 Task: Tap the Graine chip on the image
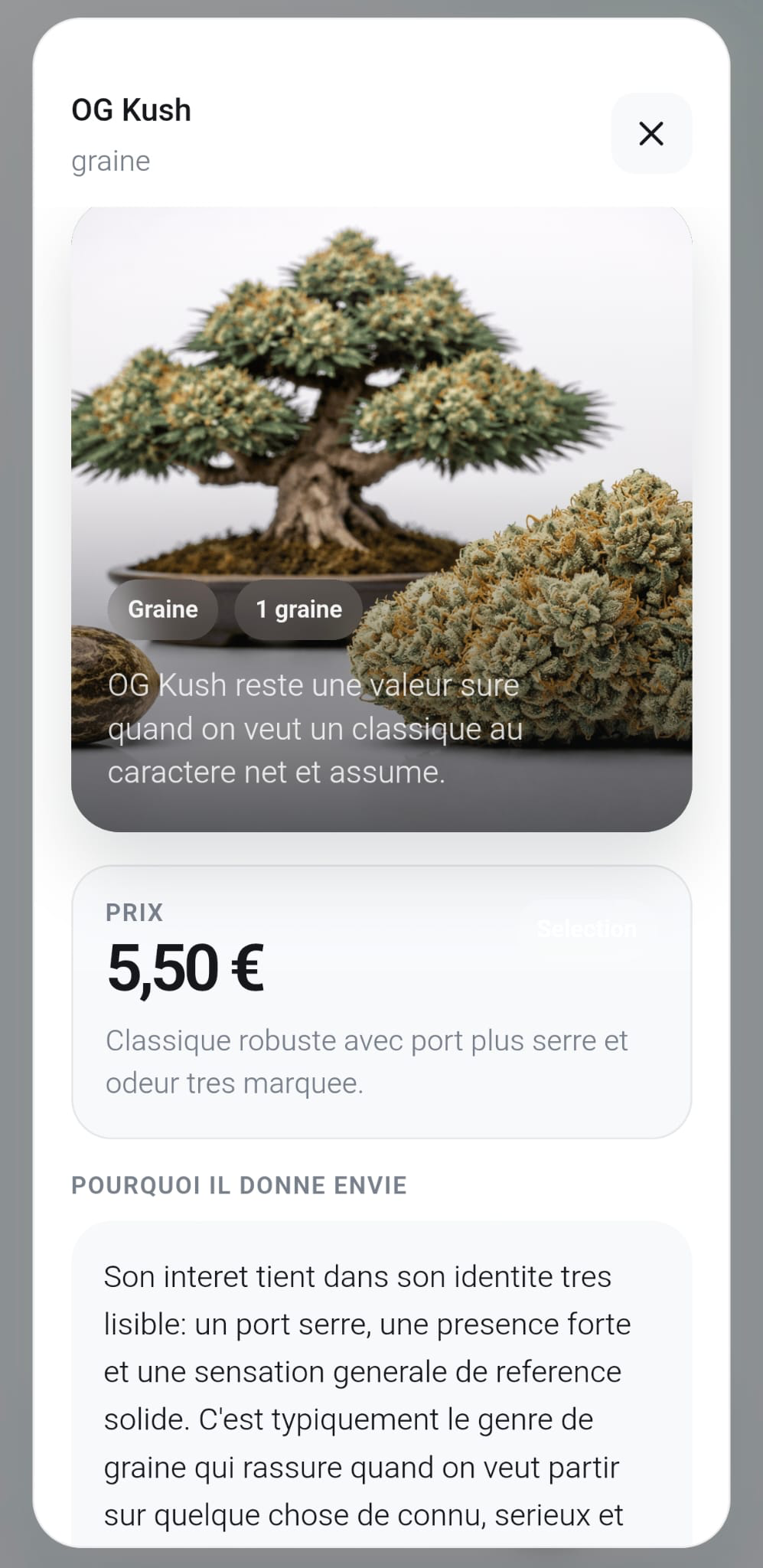[161, 609]
